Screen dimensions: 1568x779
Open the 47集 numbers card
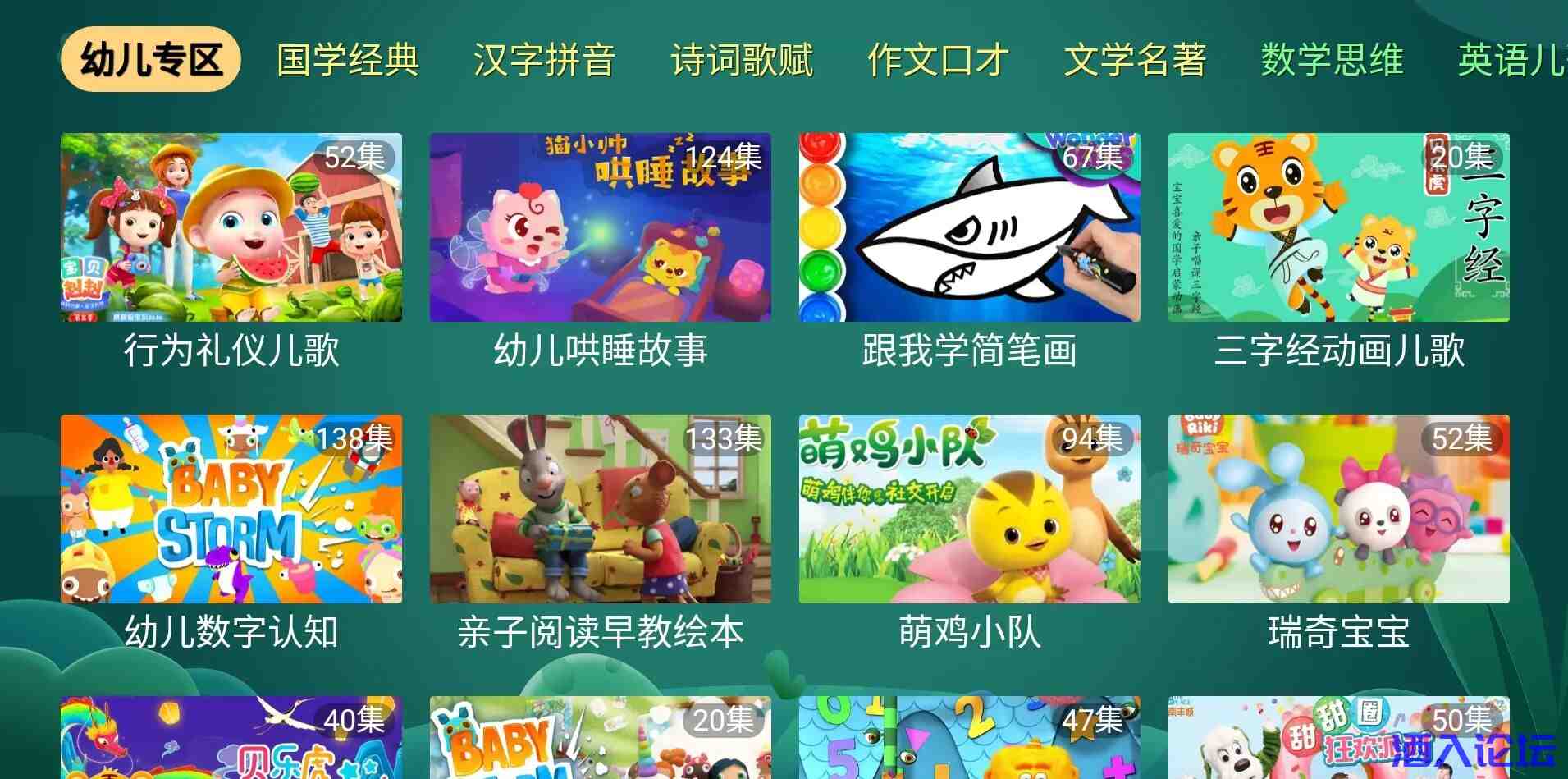[969, 739]
